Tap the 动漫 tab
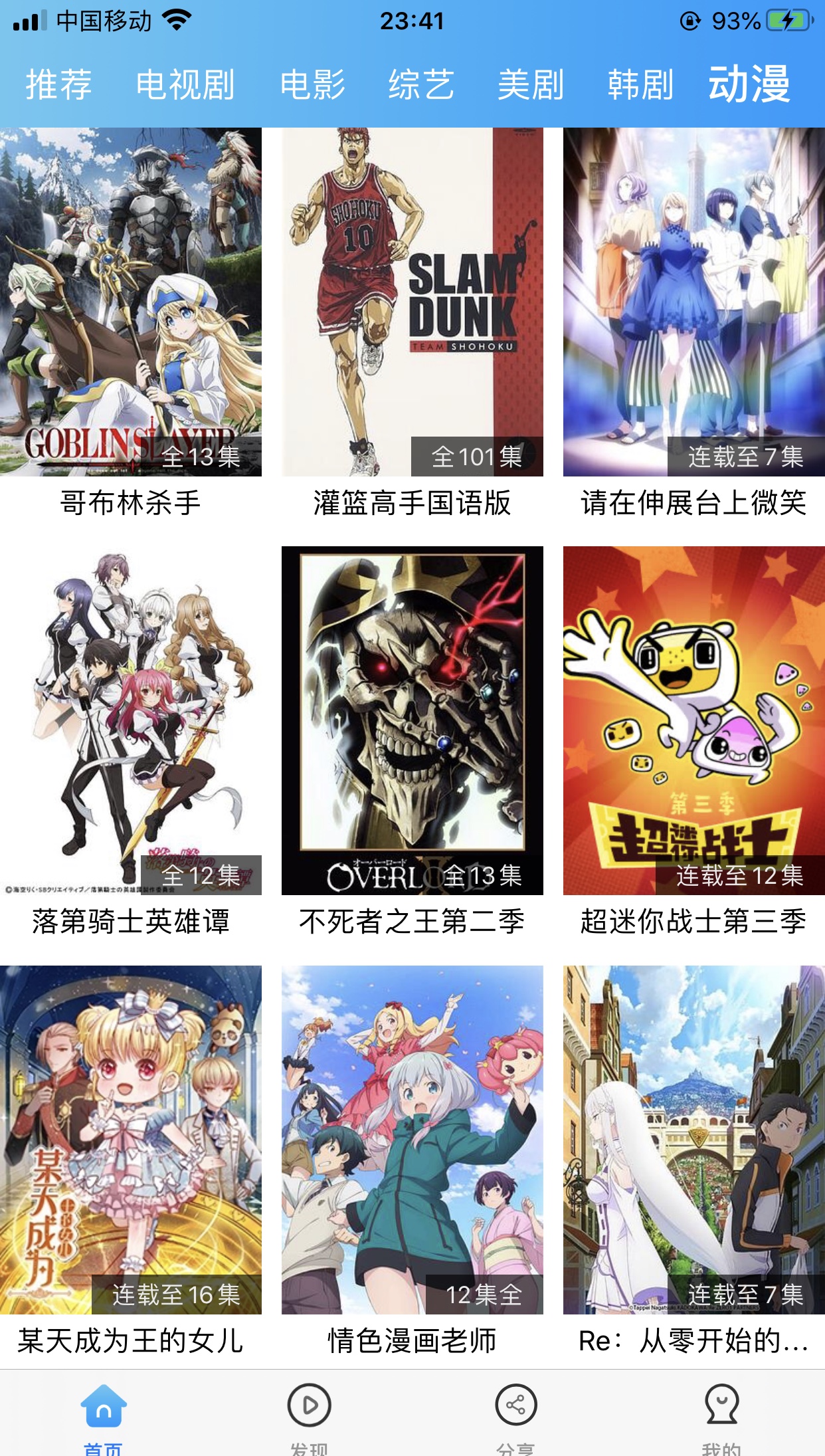Viewport: 825px width, 1456px height. click(749, 85)
